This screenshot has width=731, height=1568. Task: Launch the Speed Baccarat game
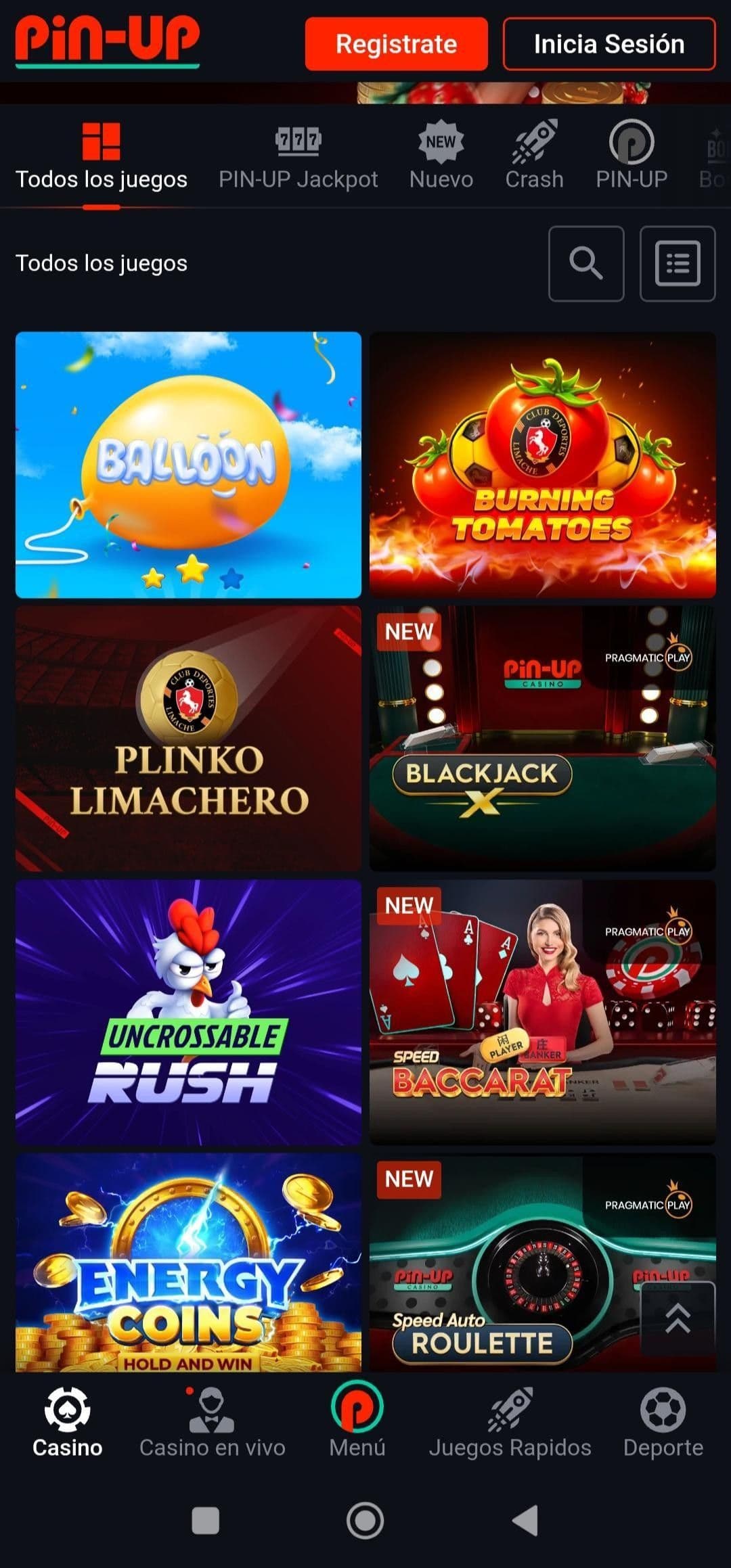coord(542,1012)
